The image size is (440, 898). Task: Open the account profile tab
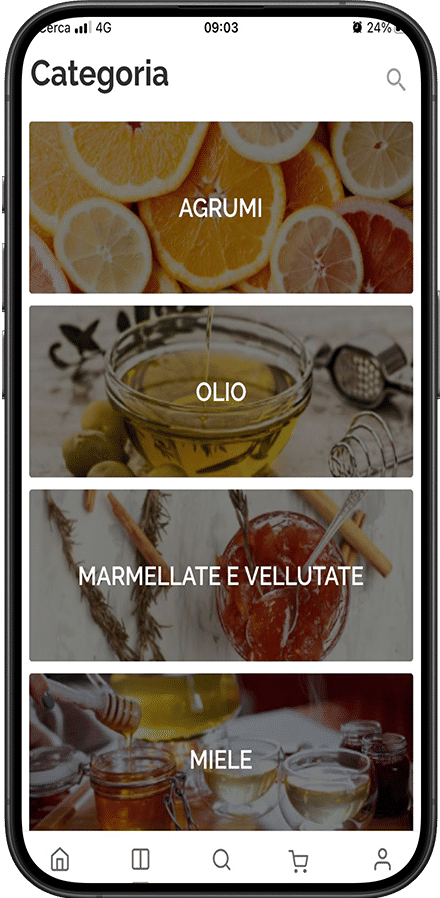[x=382, y=859]
